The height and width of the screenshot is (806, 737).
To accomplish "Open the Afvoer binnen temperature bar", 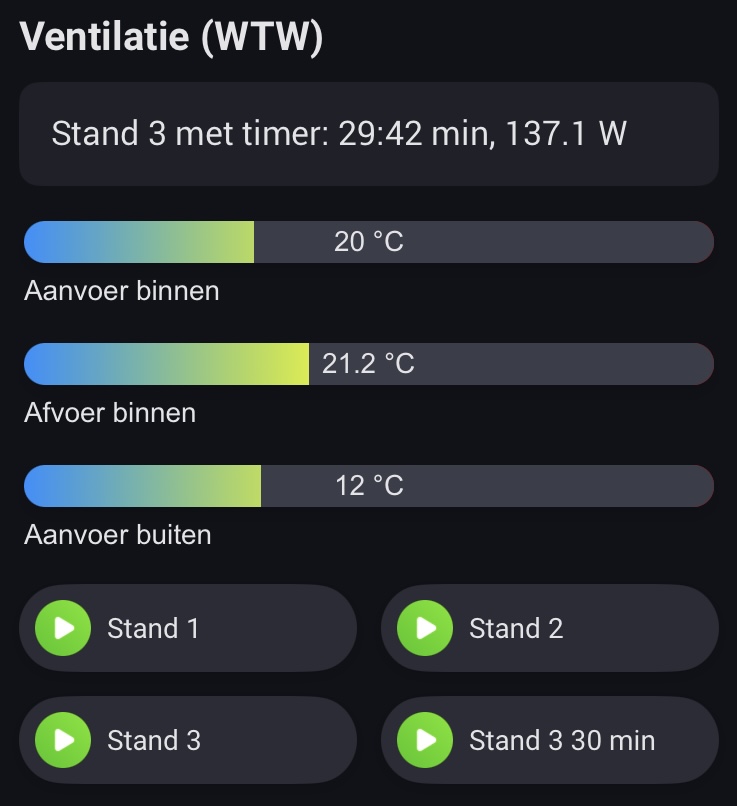I will (x=368, y=364).
